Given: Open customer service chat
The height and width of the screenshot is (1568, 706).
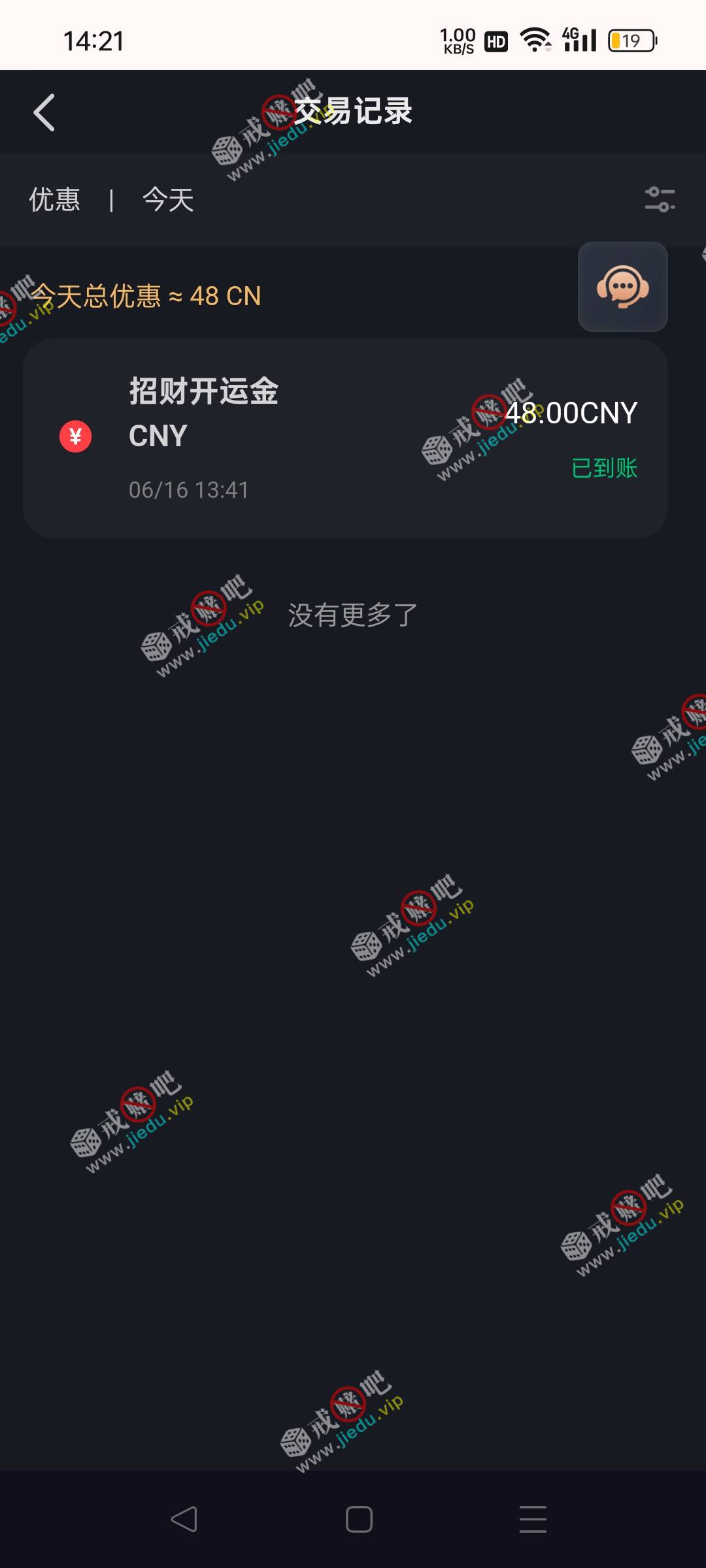Looking at the screenshot, I should pyautogui.click(x=622, y=287).
